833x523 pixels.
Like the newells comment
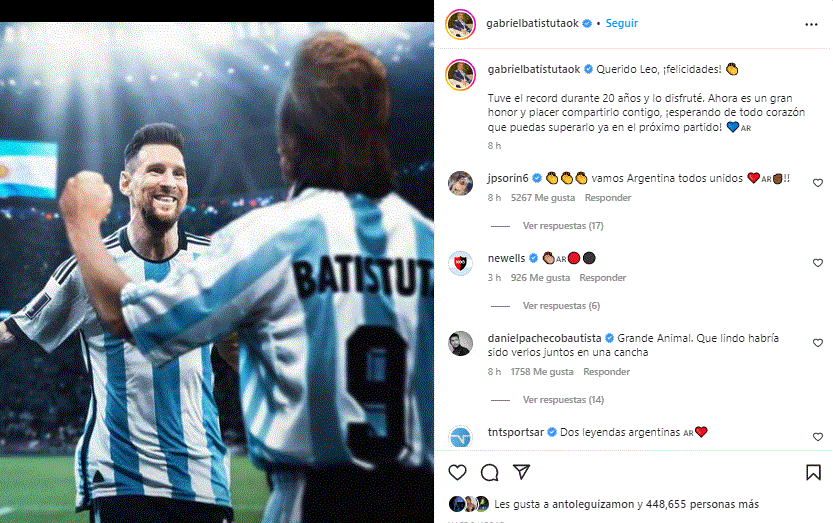tap(817, 263)
